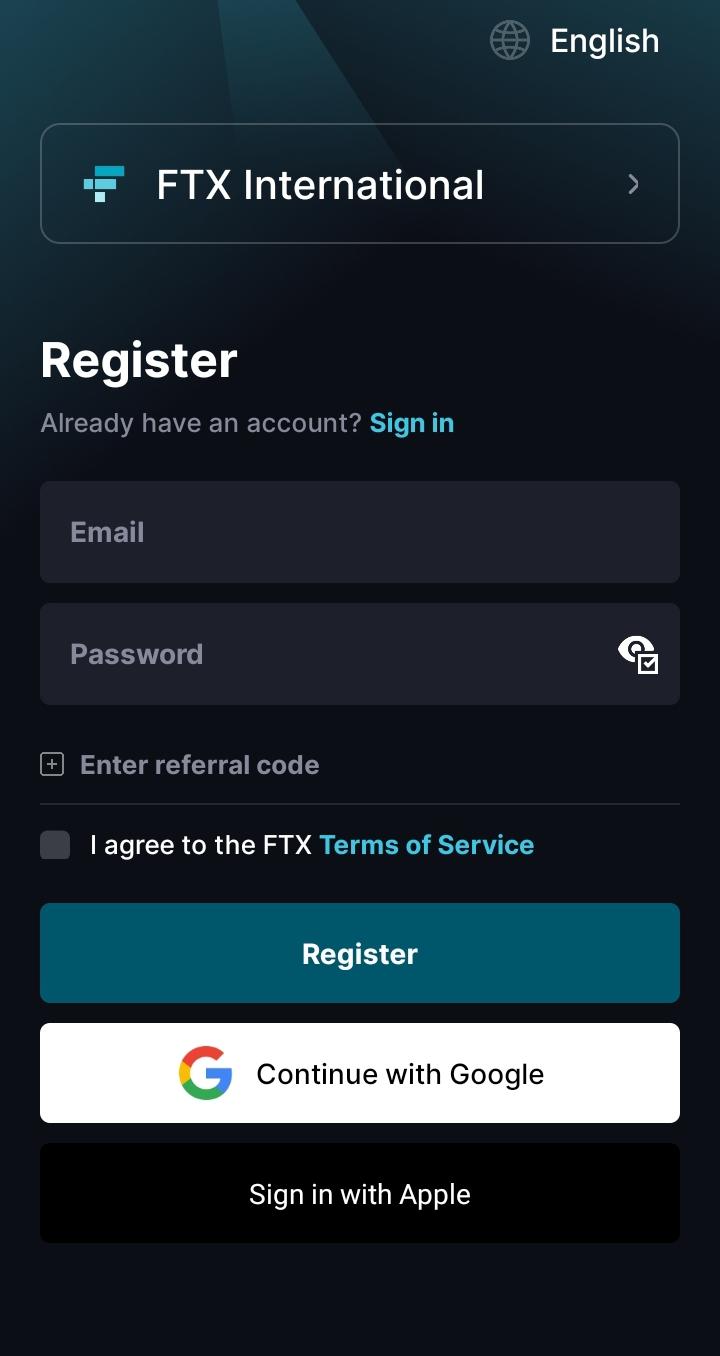Toggle password visibility eye icon
The image size is (720, 1356).
coord(638,654)
